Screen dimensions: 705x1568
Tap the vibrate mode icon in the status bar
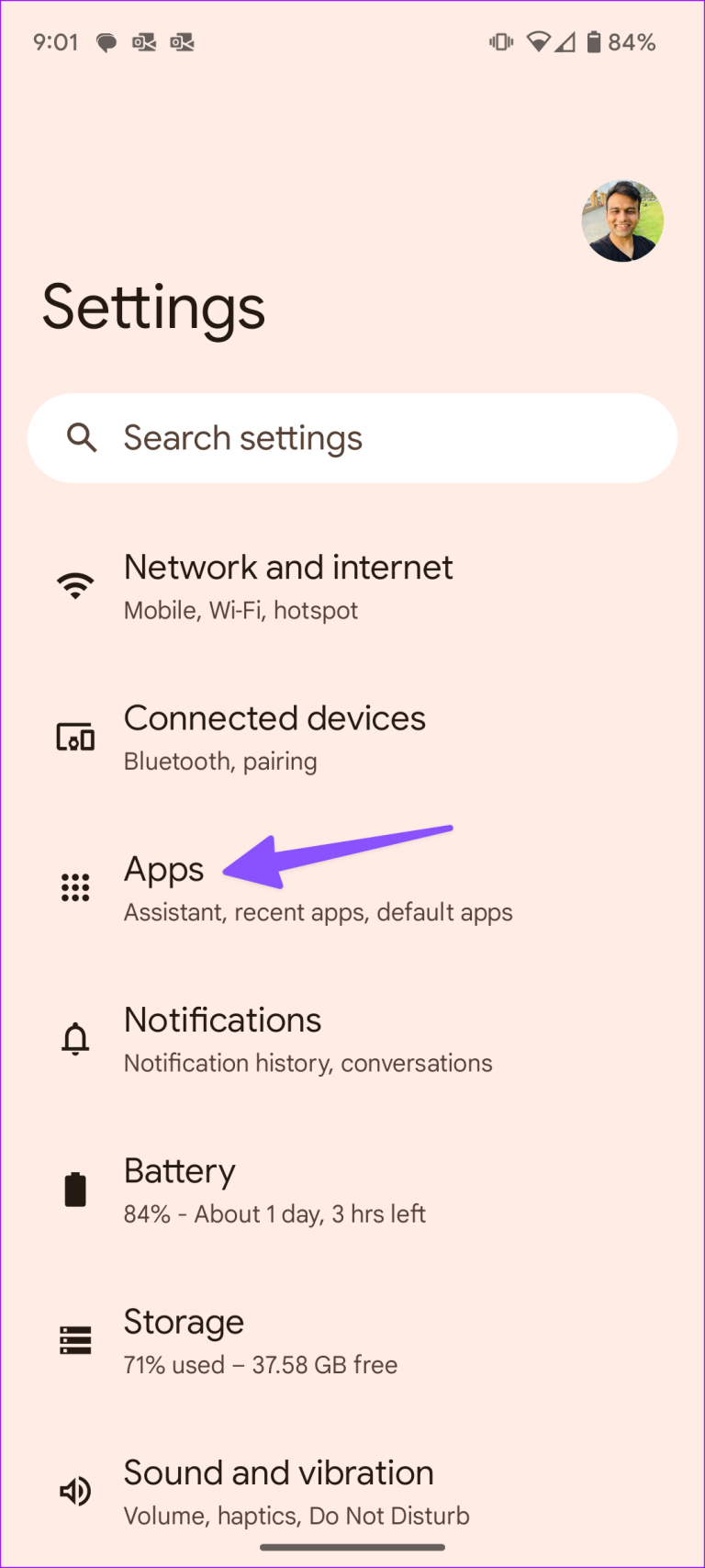pos(500,41)
